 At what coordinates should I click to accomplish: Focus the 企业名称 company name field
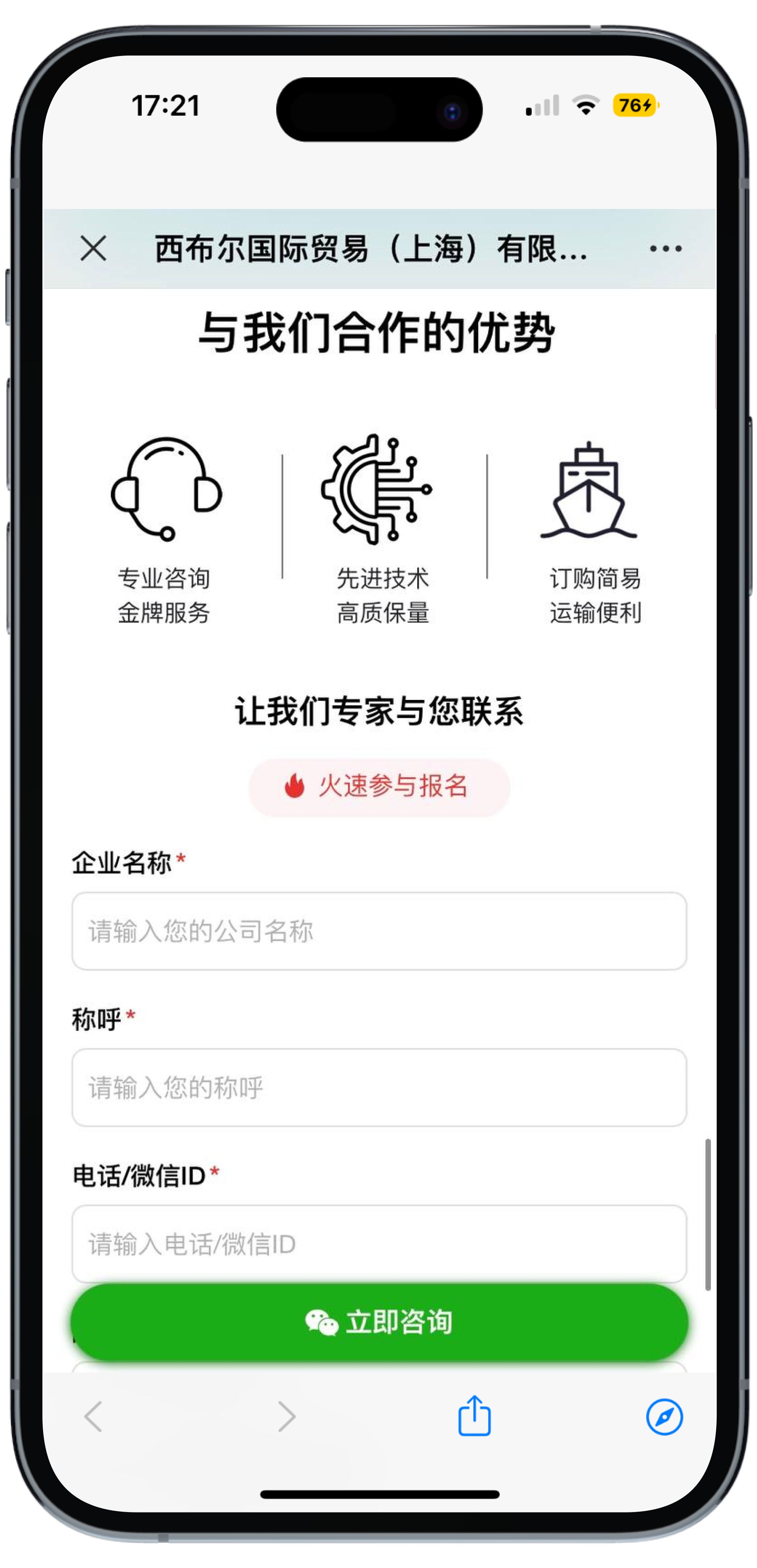click(x=378, y=931)
